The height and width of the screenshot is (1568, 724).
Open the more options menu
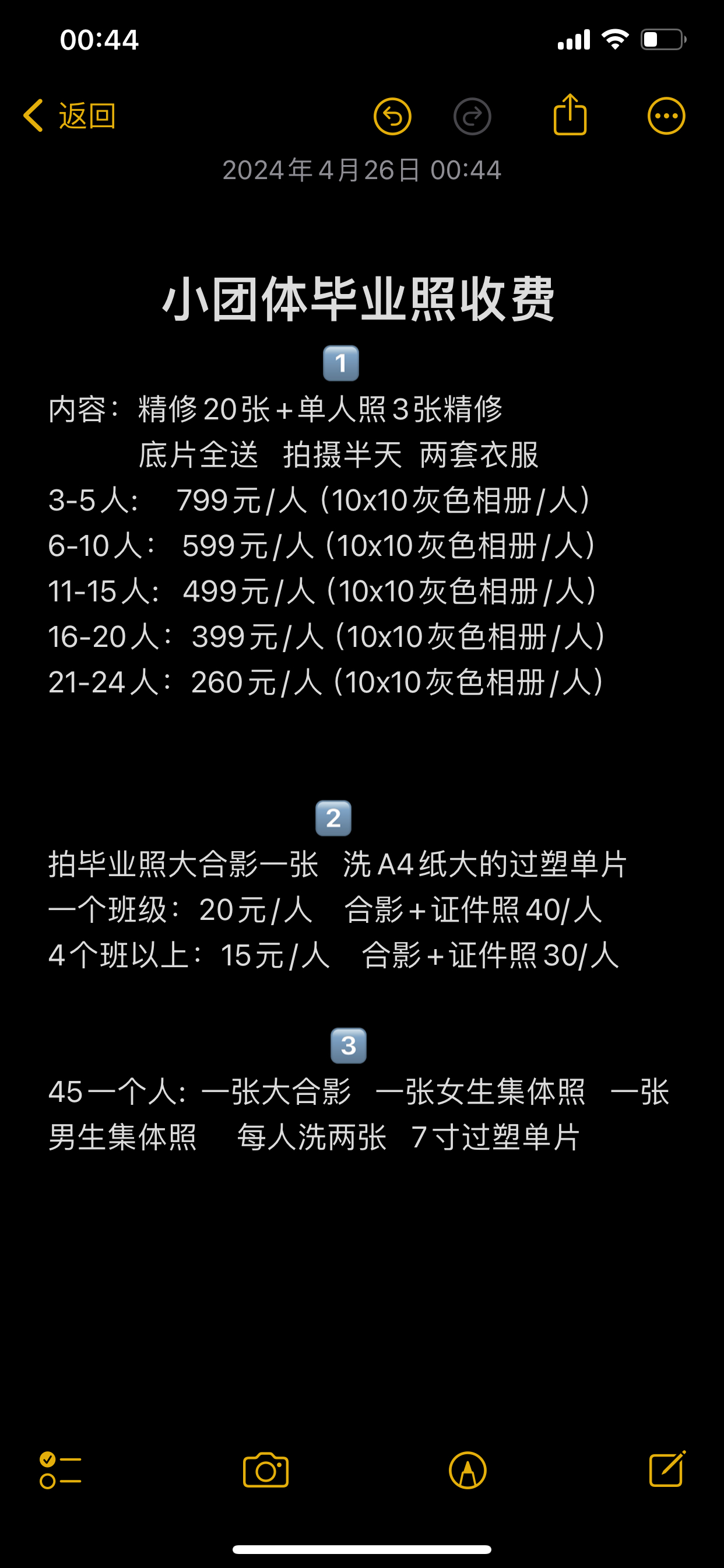(666, 116)
